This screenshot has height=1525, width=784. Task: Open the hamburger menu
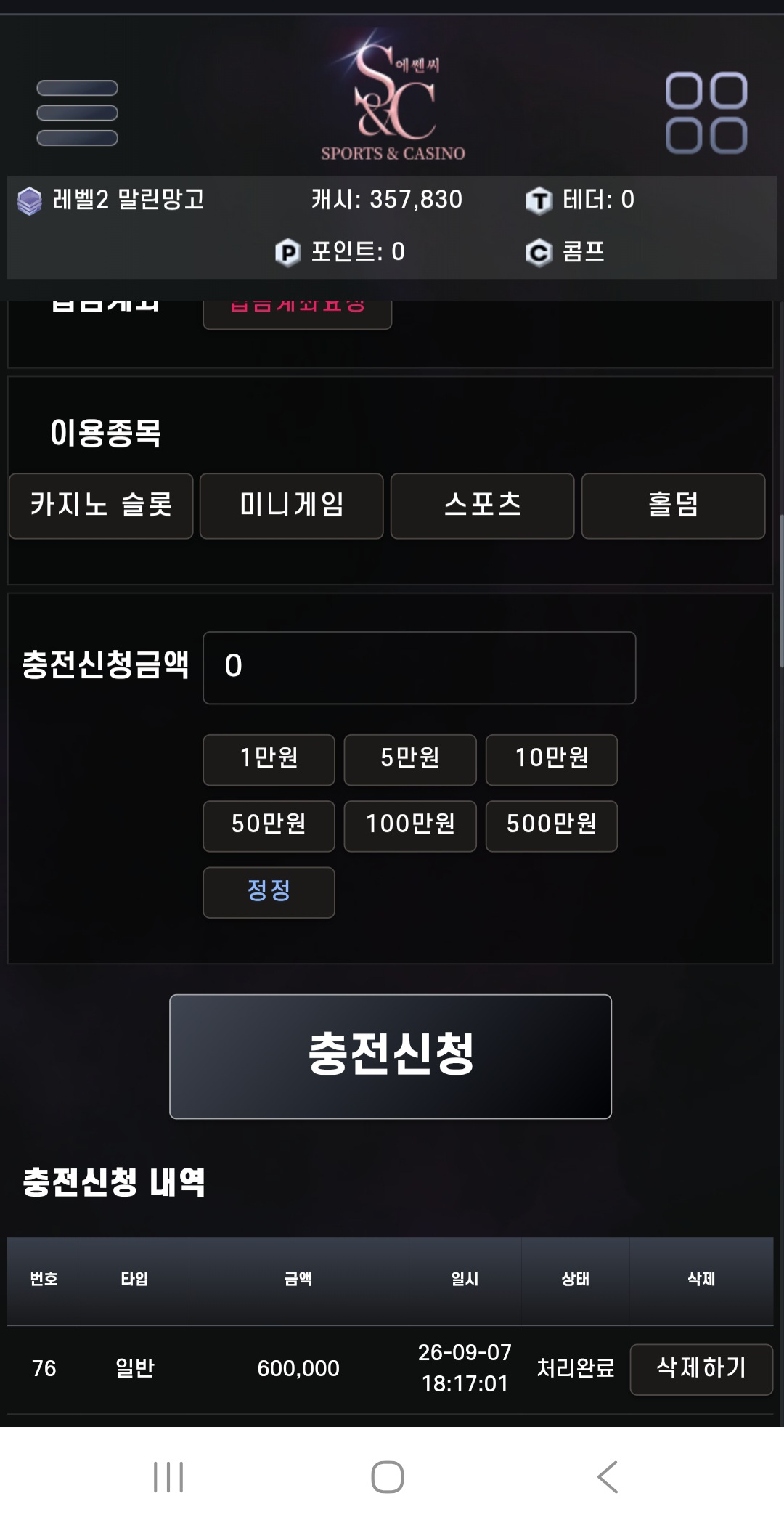click(77, 113)
